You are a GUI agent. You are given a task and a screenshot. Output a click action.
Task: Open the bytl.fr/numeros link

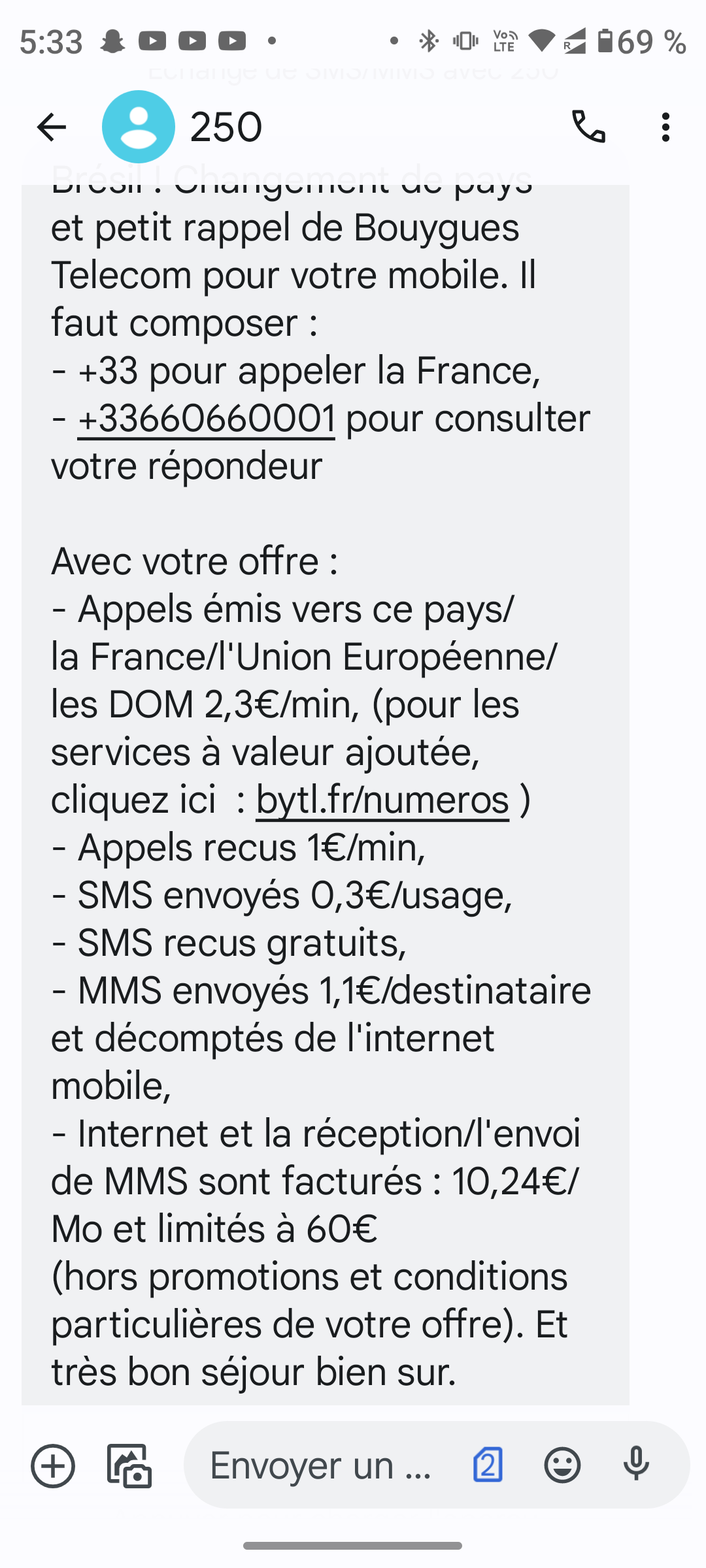[382, 800]
